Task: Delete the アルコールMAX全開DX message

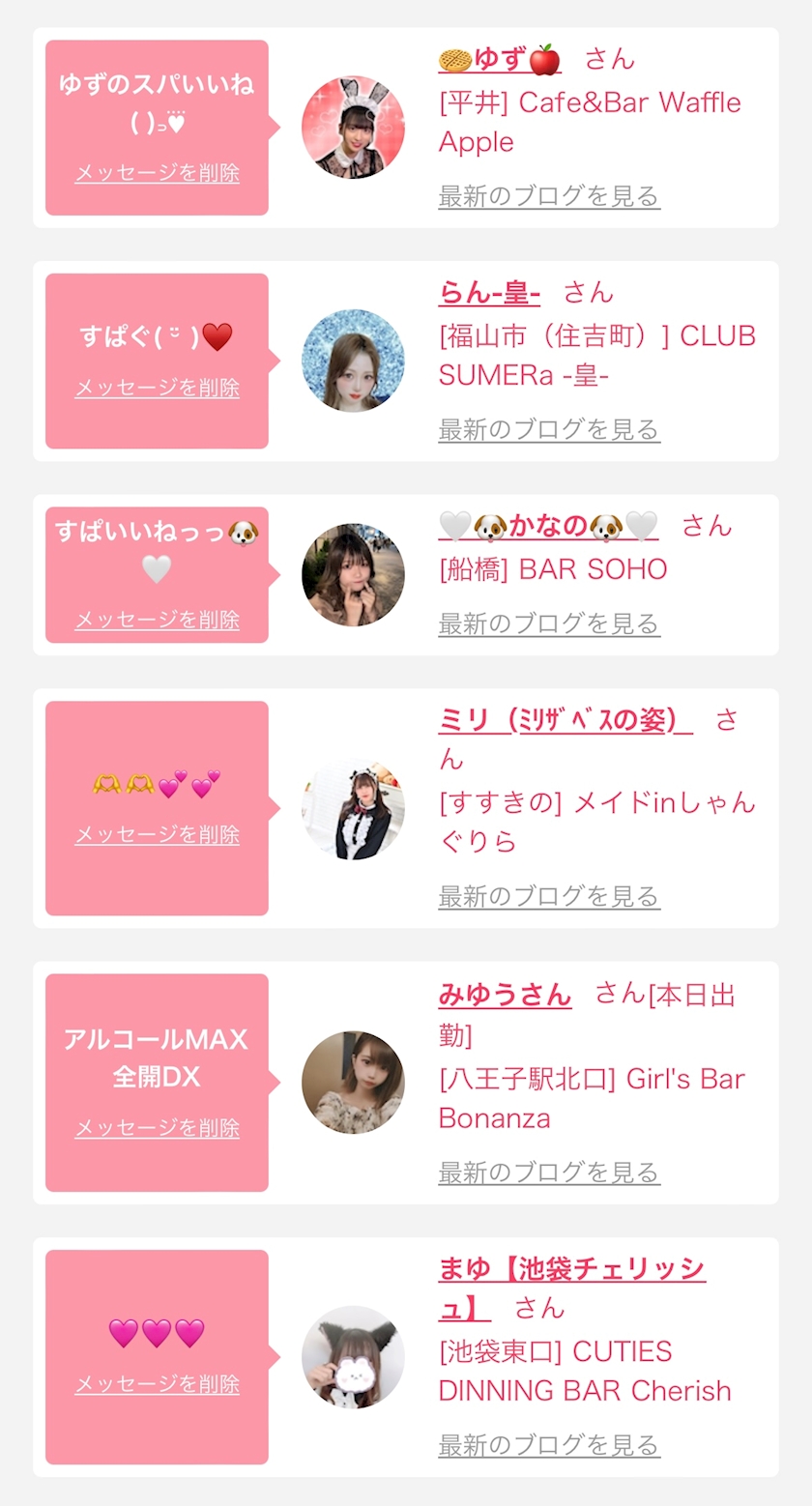Action: 157,1128
